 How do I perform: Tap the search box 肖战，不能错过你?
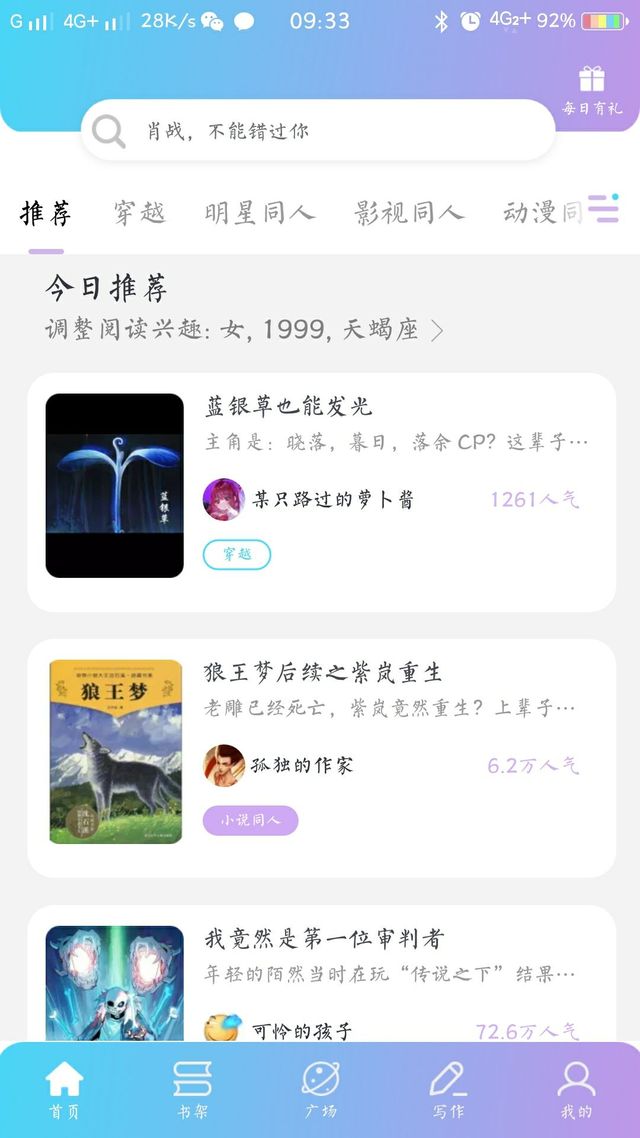coord(318,130)
